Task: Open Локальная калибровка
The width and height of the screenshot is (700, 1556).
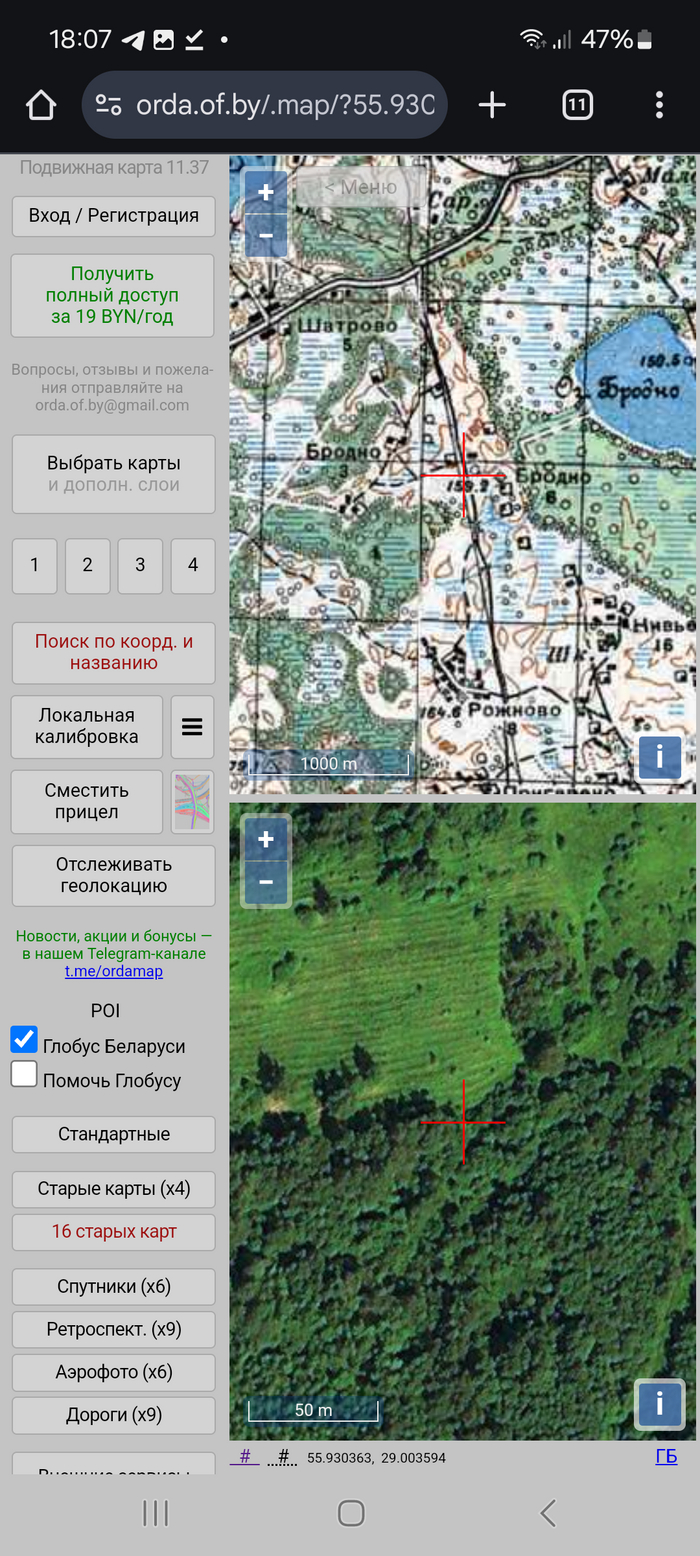Action: pyautogui.click(x=87, y=726)
